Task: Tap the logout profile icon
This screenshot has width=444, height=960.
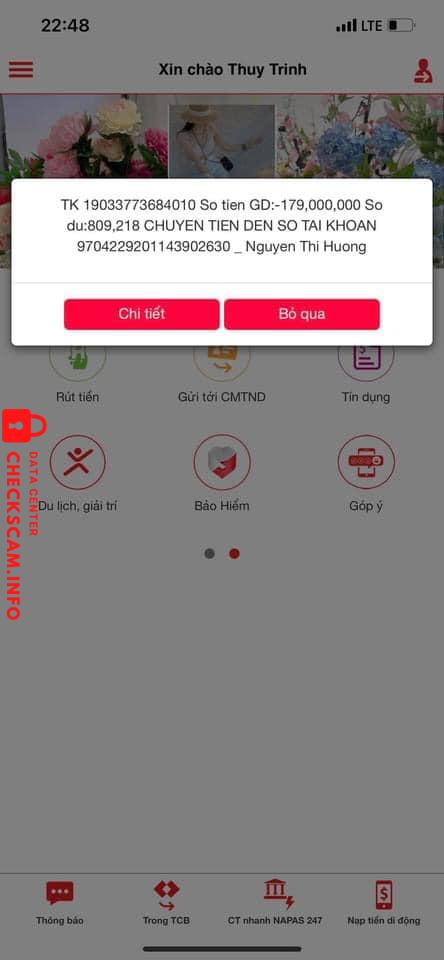Action: point(423,71)
